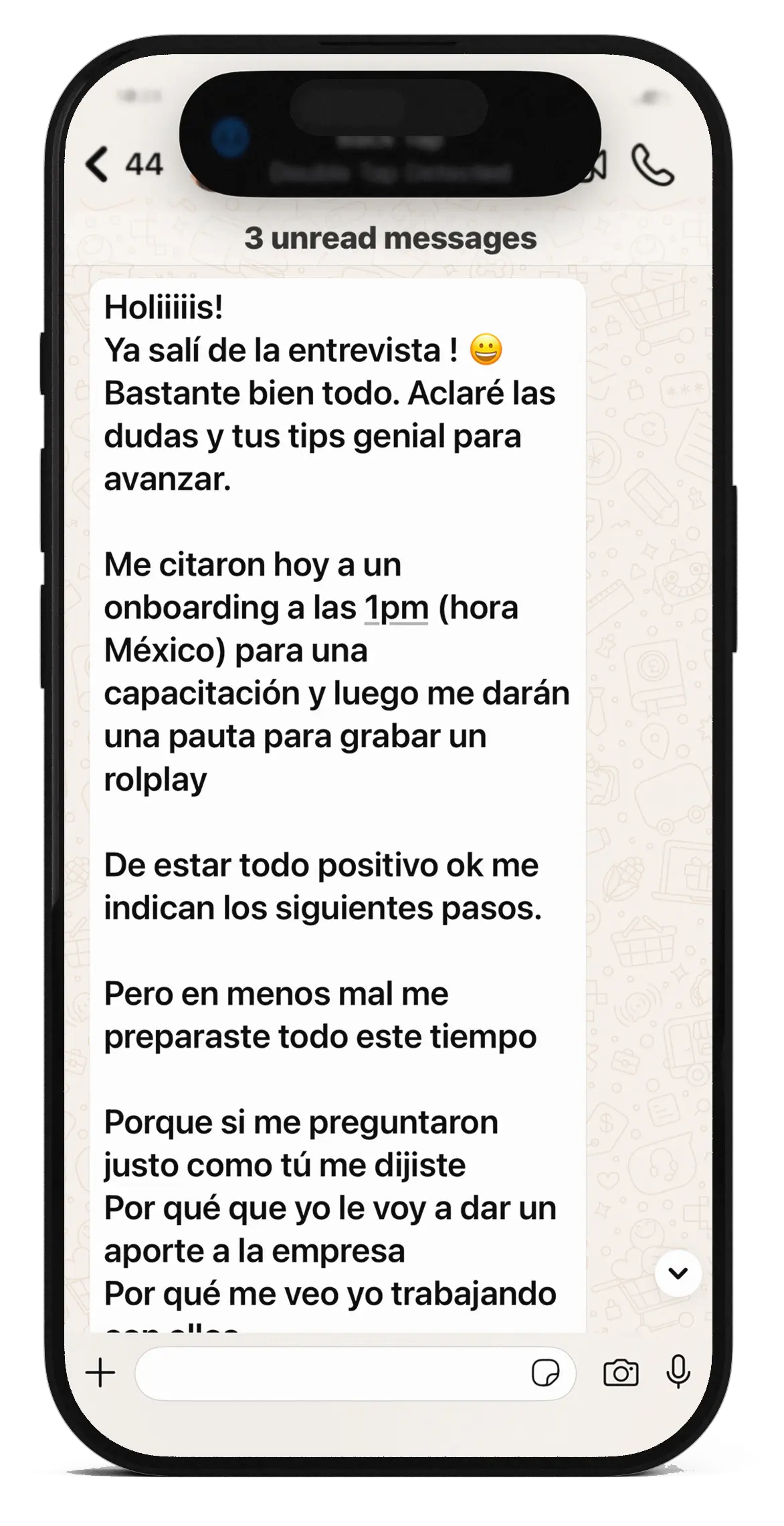Open the plus attachment menu
This screenshot has width=784, height=1526.
click(101, 1373)
